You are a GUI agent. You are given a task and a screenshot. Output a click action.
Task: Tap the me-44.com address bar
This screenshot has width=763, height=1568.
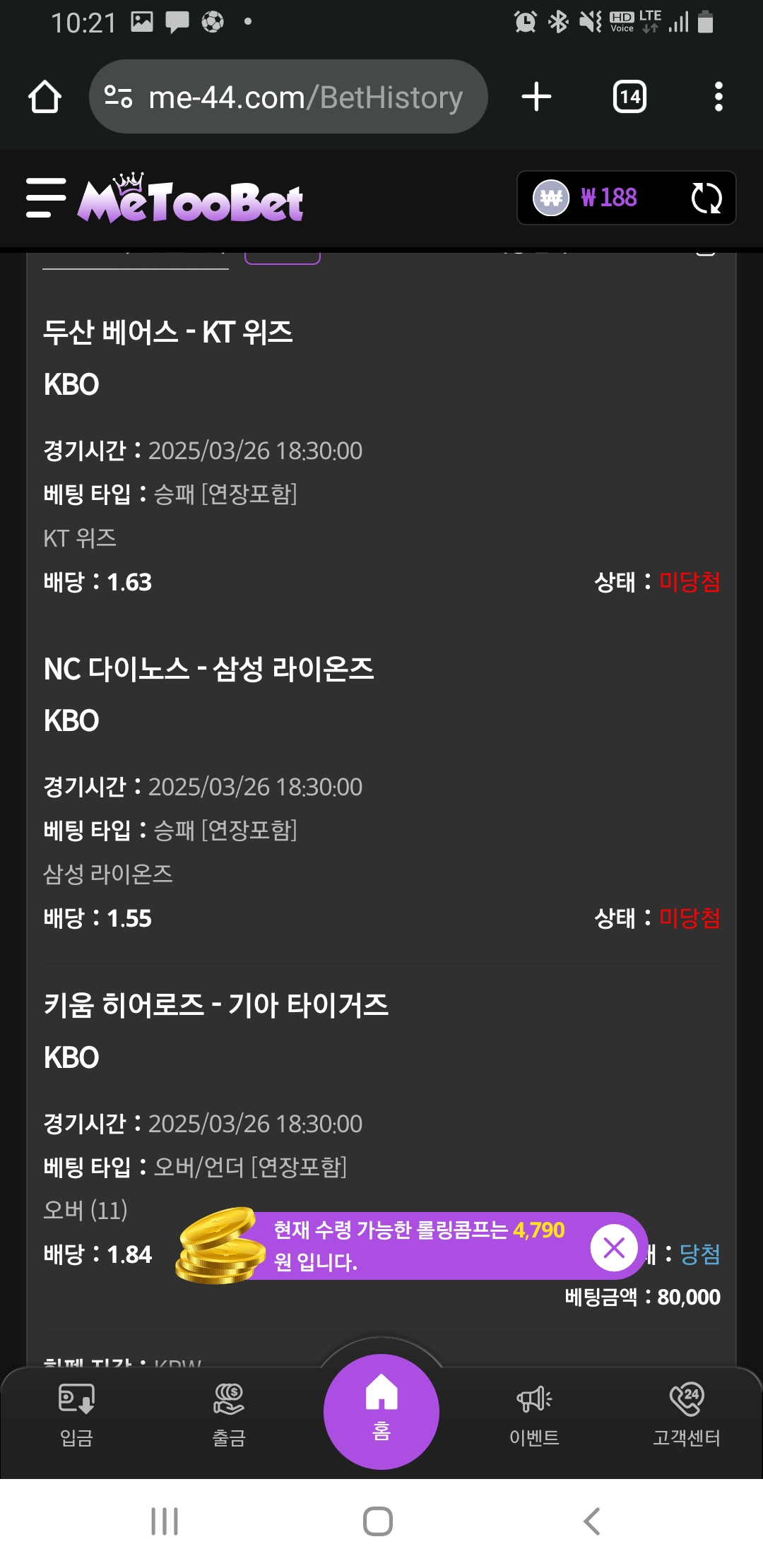(288, 97)
